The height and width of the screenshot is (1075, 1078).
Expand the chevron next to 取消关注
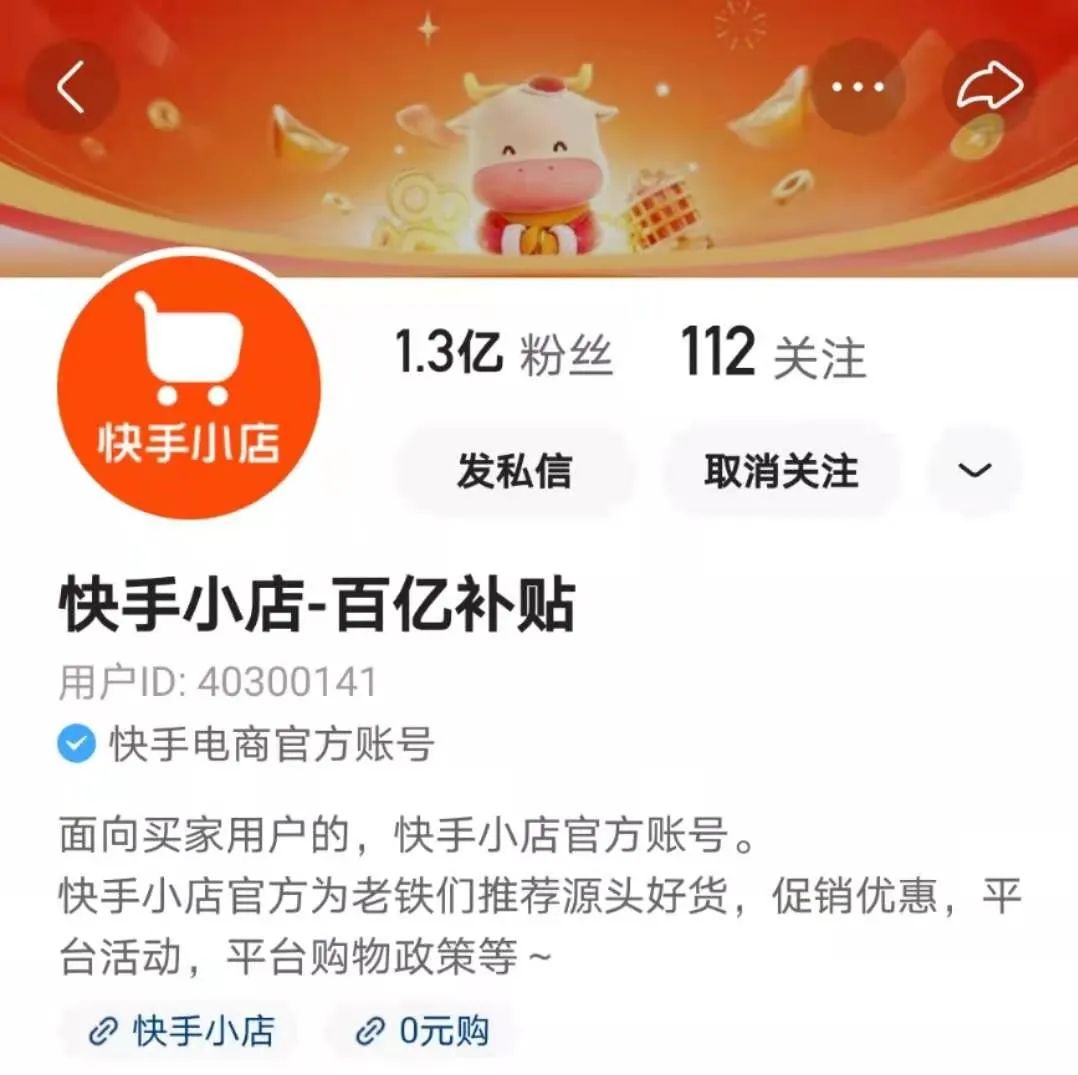tap(975, 472)
